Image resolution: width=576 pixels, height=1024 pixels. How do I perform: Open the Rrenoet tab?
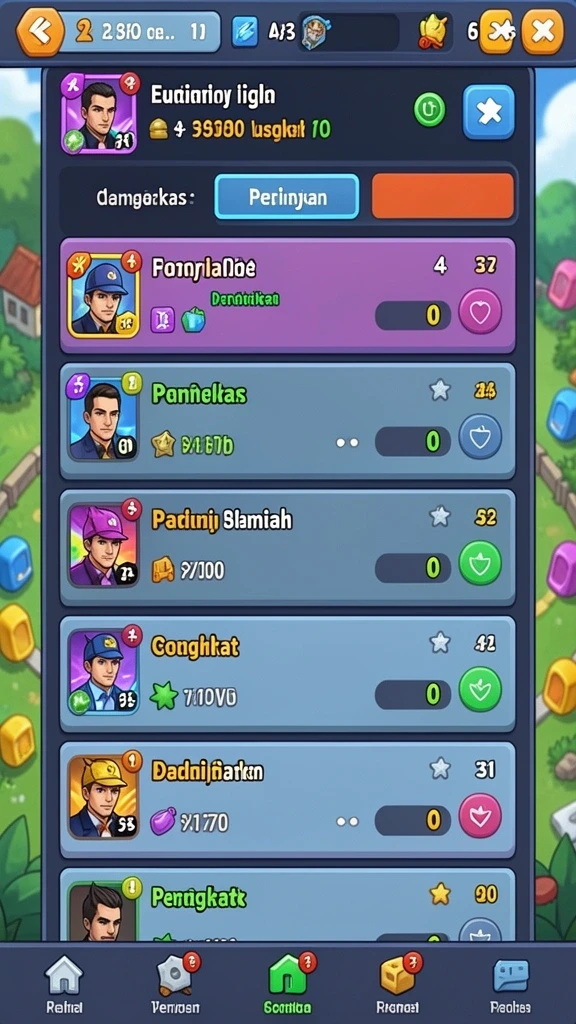[x=398, y=985]
